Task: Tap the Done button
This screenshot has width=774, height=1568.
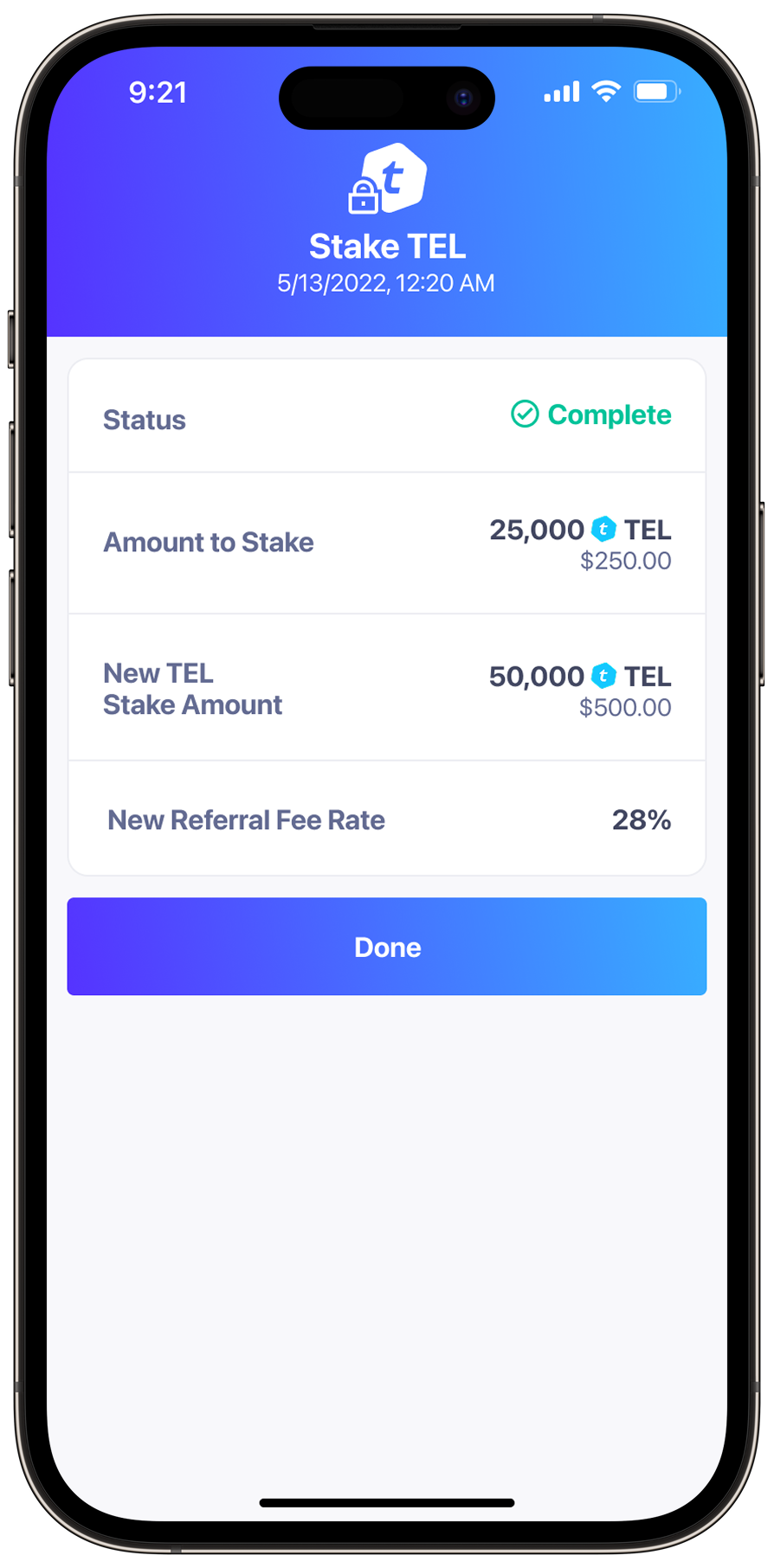Action: pos(387,947)
